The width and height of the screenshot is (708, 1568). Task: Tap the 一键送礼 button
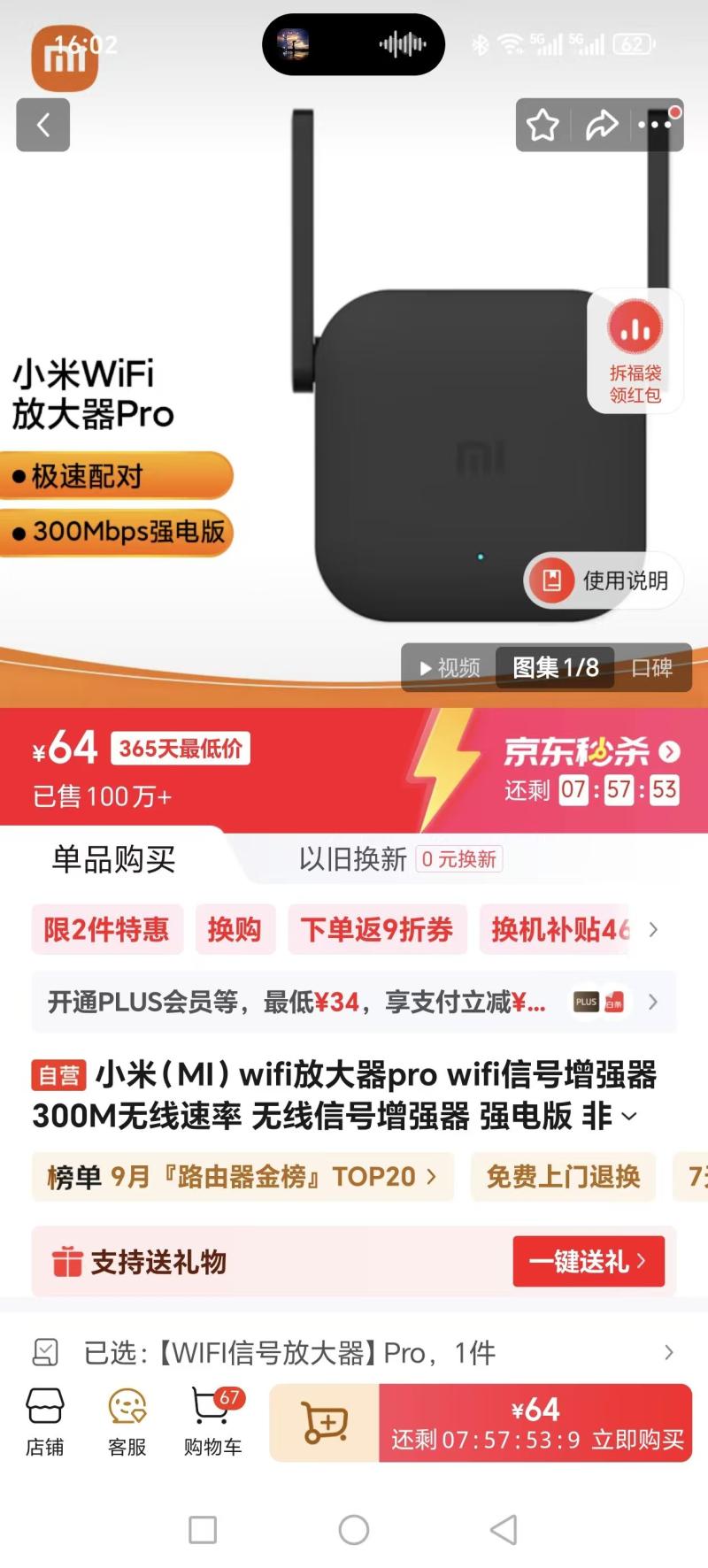pyautogui.click(x=589, y=1261)
